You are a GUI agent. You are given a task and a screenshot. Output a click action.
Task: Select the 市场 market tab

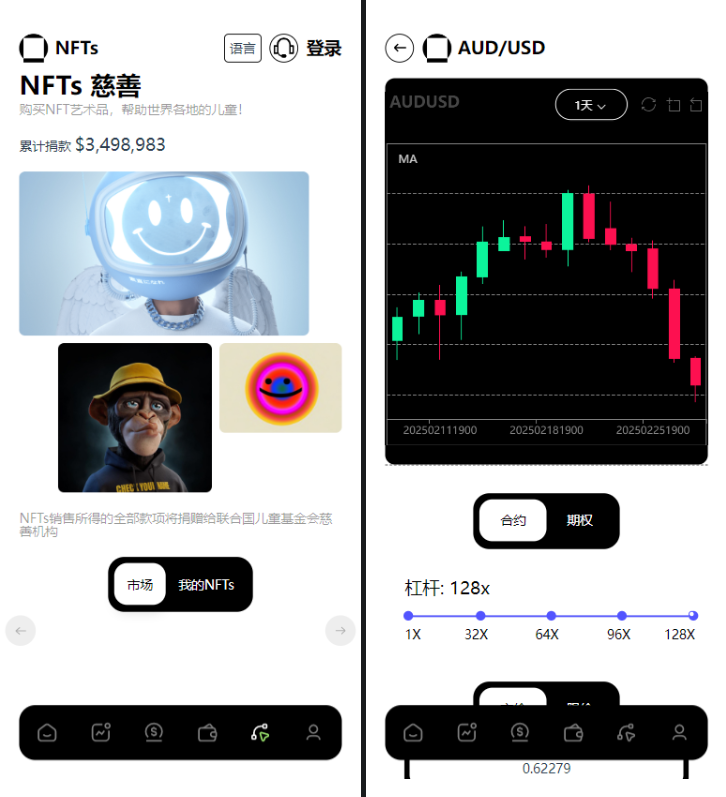point(140,584)
